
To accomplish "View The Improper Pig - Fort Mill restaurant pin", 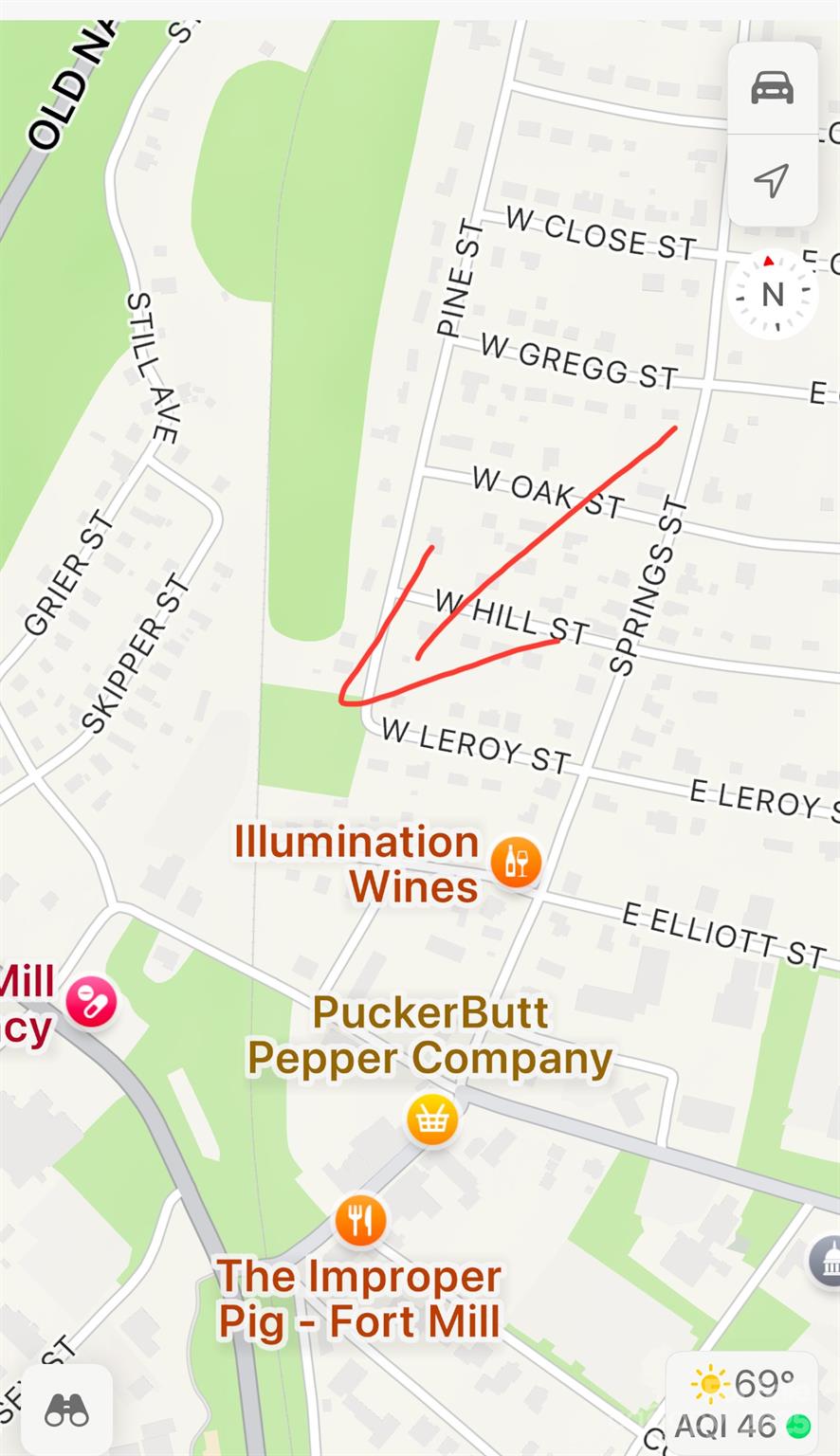I will 360,1220.
